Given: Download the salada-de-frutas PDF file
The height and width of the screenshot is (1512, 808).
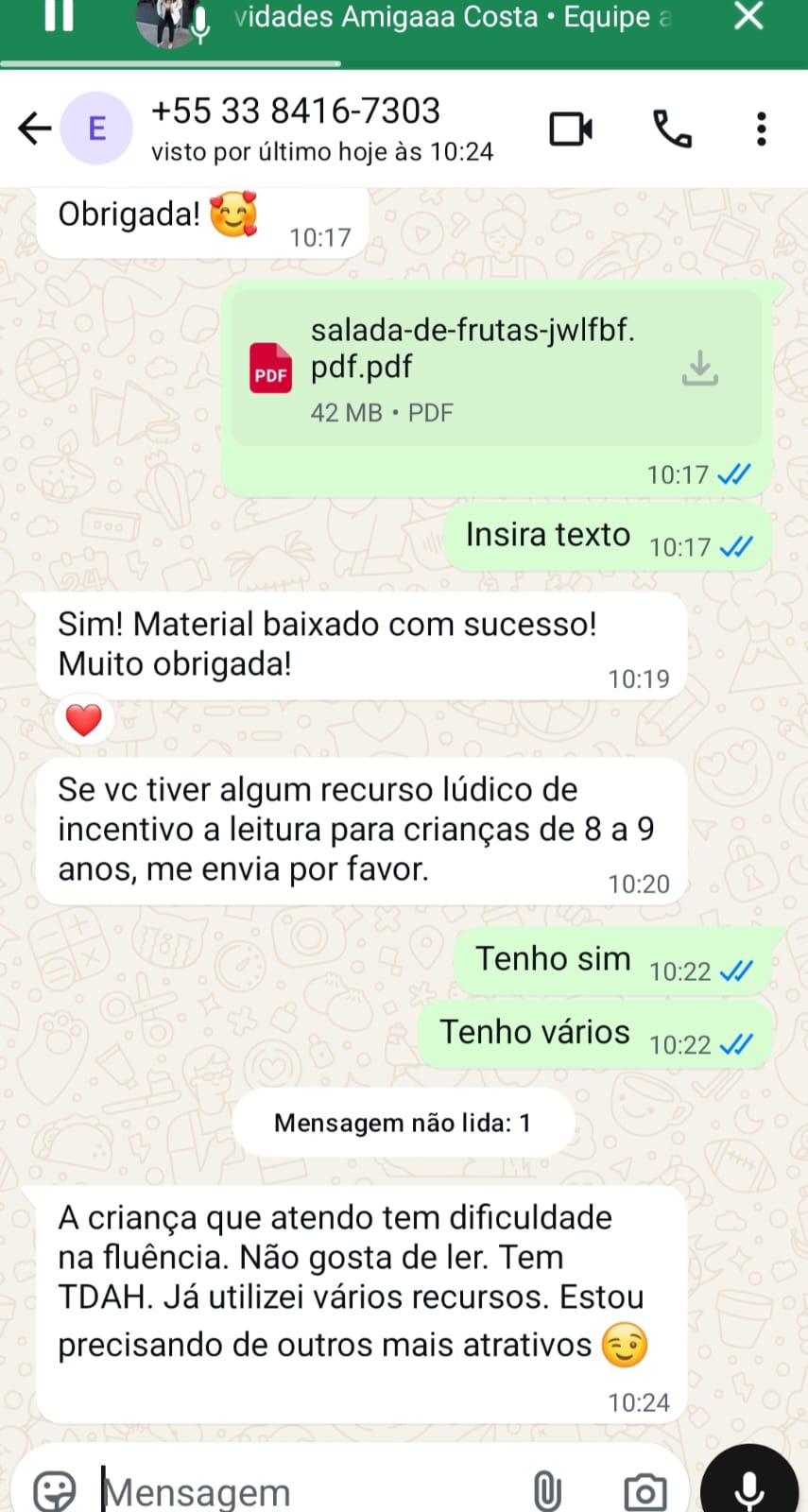Looking at the screenshot, I should [x=699, y=369].
